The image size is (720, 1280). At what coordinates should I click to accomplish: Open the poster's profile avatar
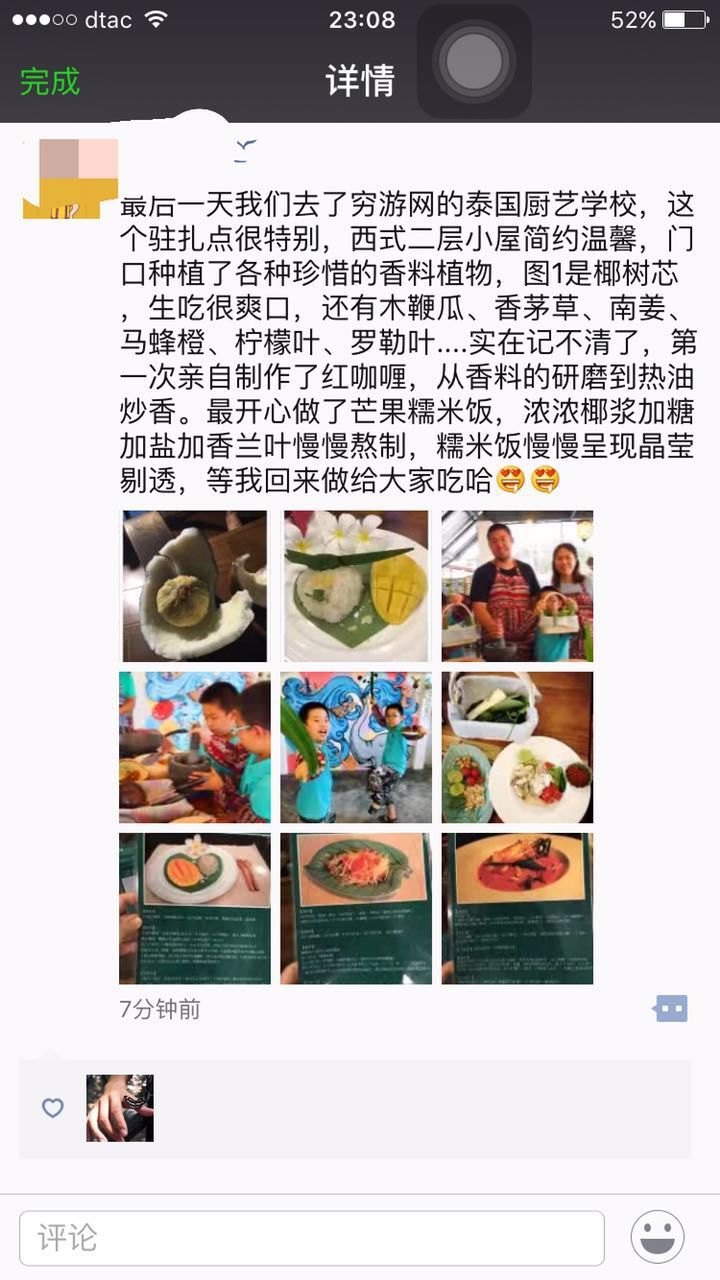coord(70,178)
